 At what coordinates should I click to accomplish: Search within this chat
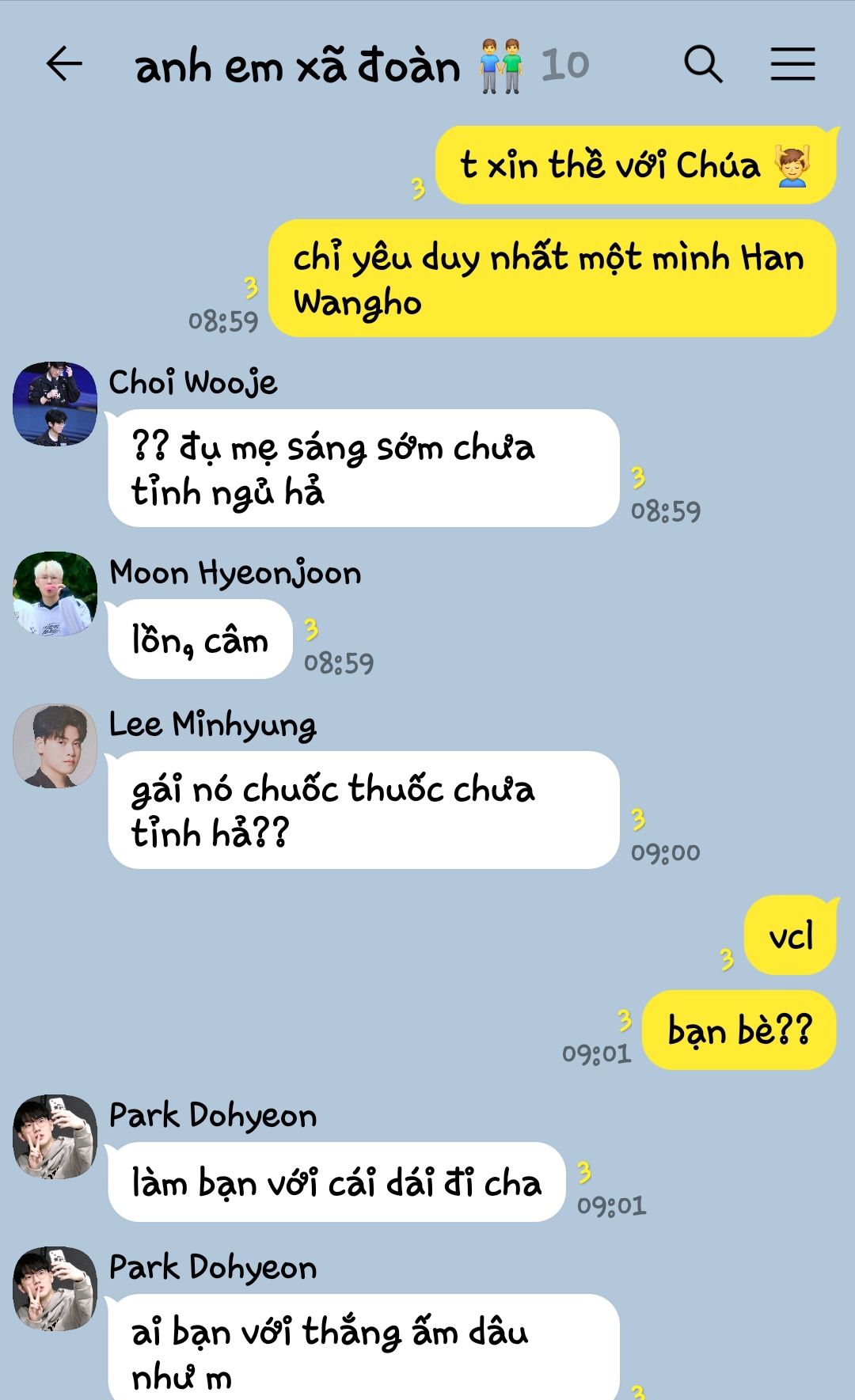(703, 64)
